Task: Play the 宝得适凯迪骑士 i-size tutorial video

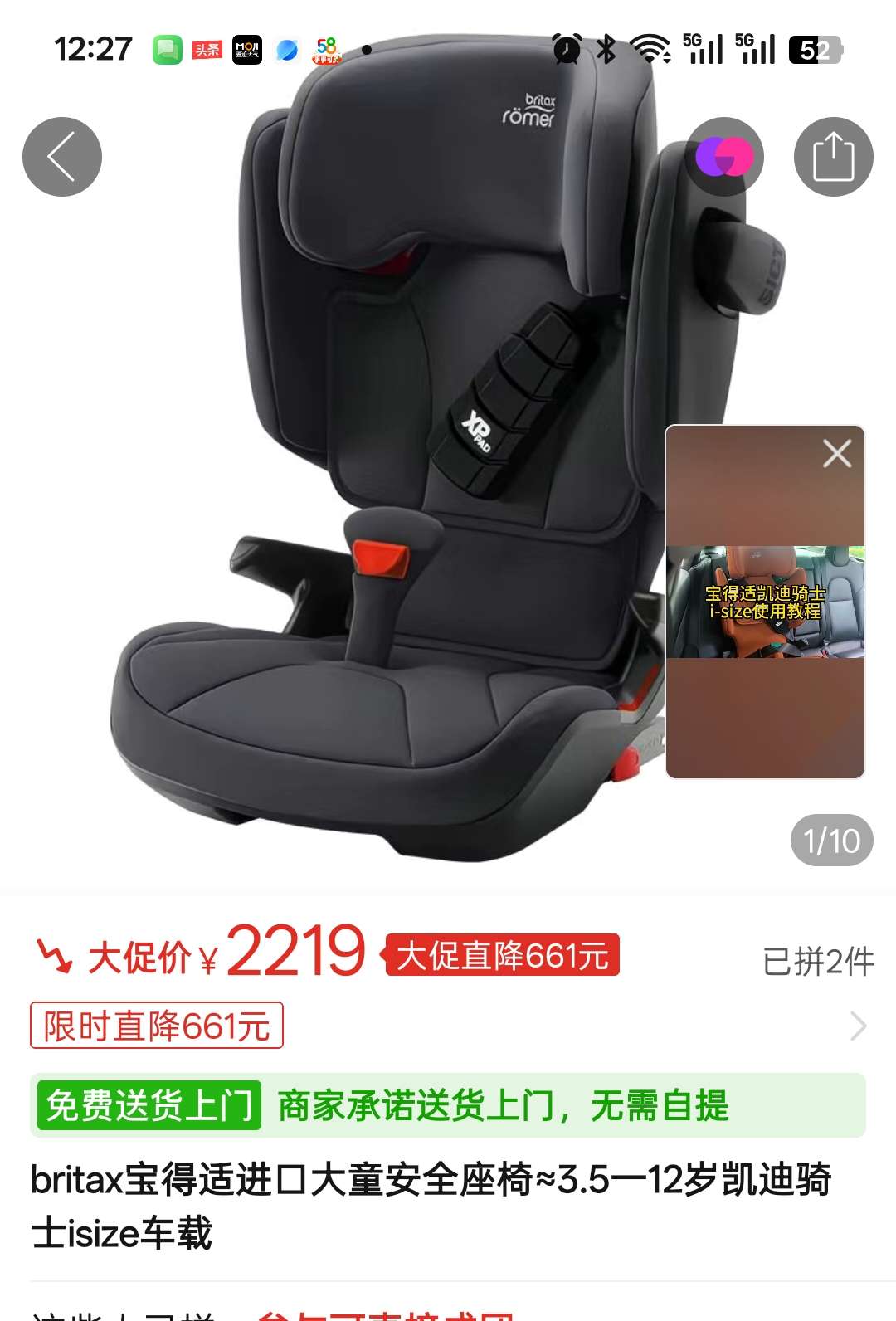Action: point(765,602)
